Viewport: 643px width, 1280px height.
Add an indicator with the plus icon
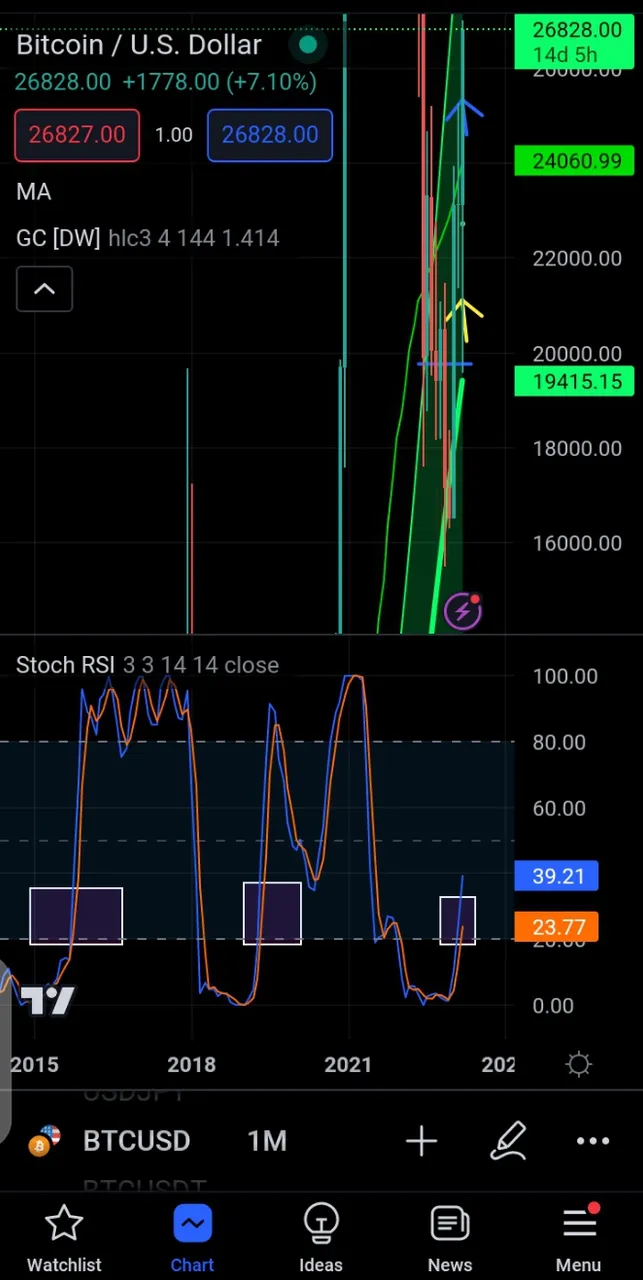point(421,1141)
